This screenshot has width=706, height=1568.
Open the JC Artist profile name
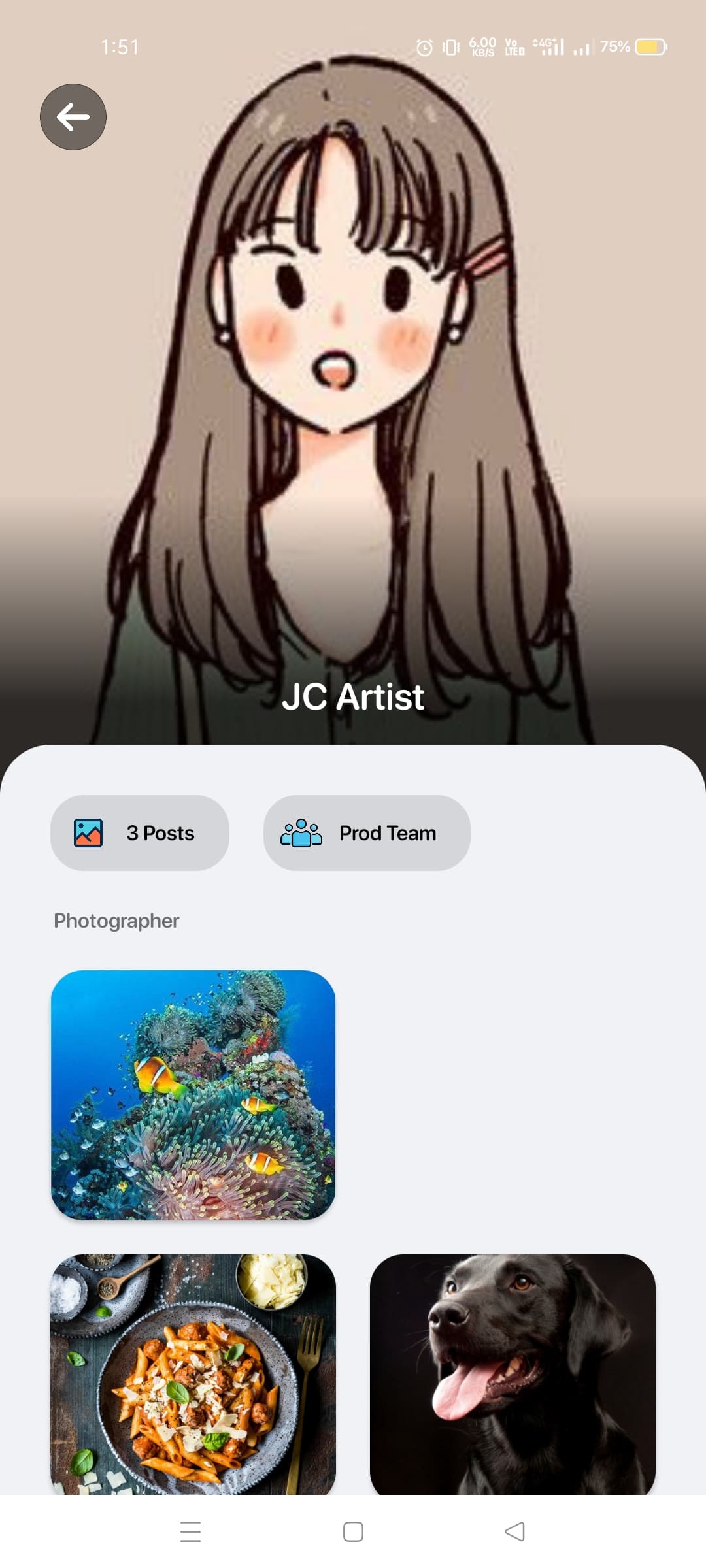[353, 696]
